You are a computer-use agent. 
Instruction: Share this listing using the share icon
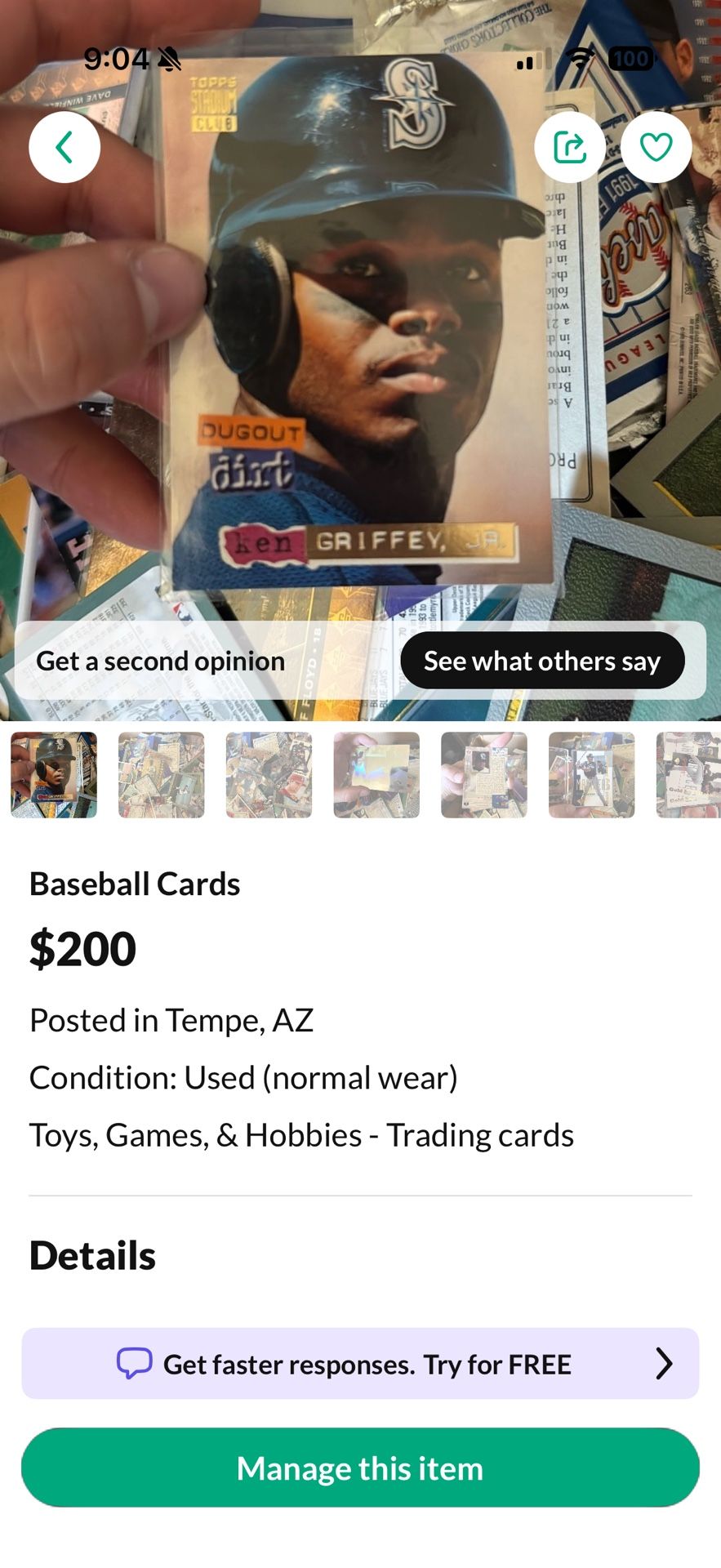(x=570, y=147)
